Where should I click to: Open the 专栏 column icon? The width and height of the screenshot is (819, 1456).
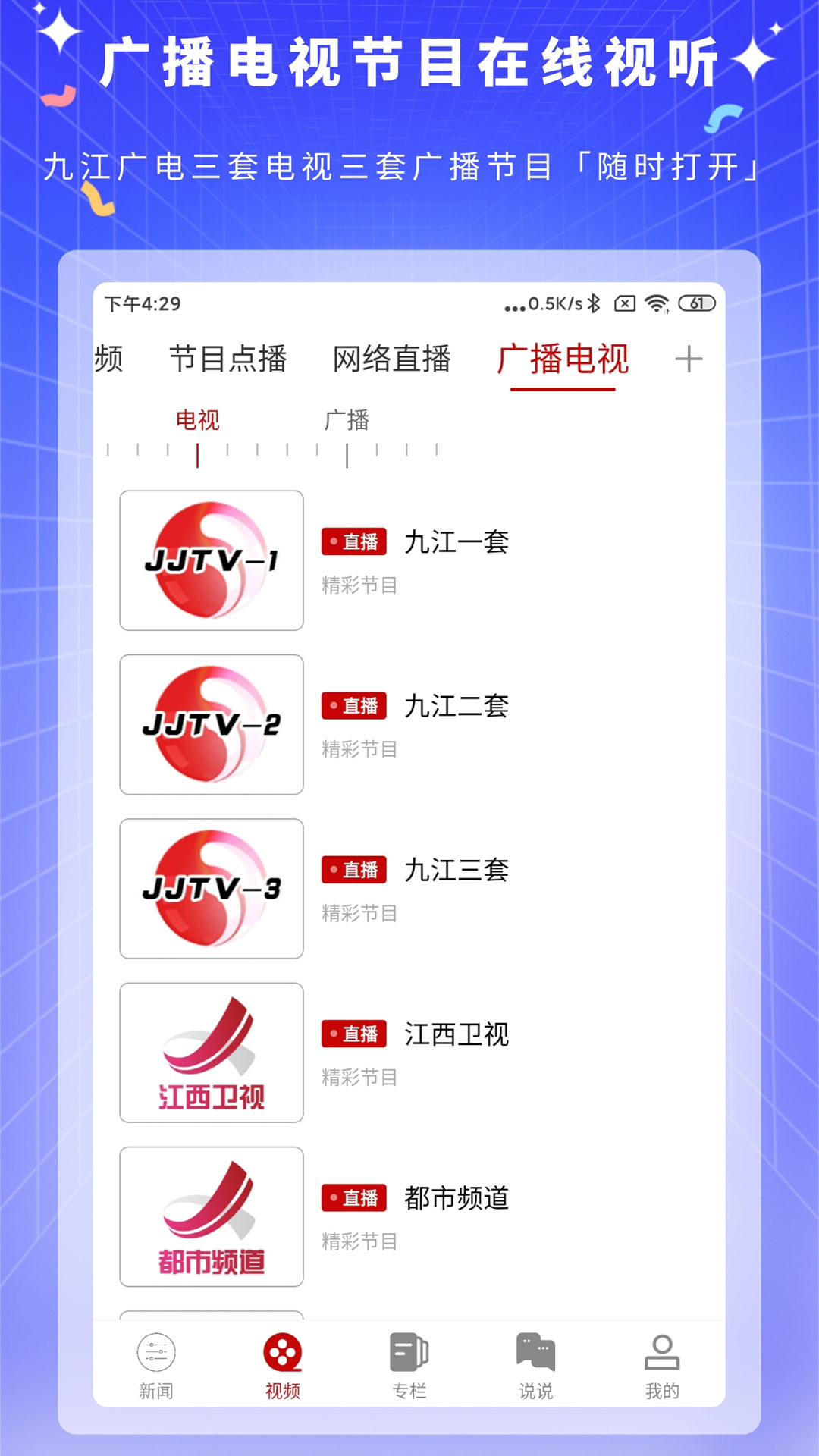410,1365
